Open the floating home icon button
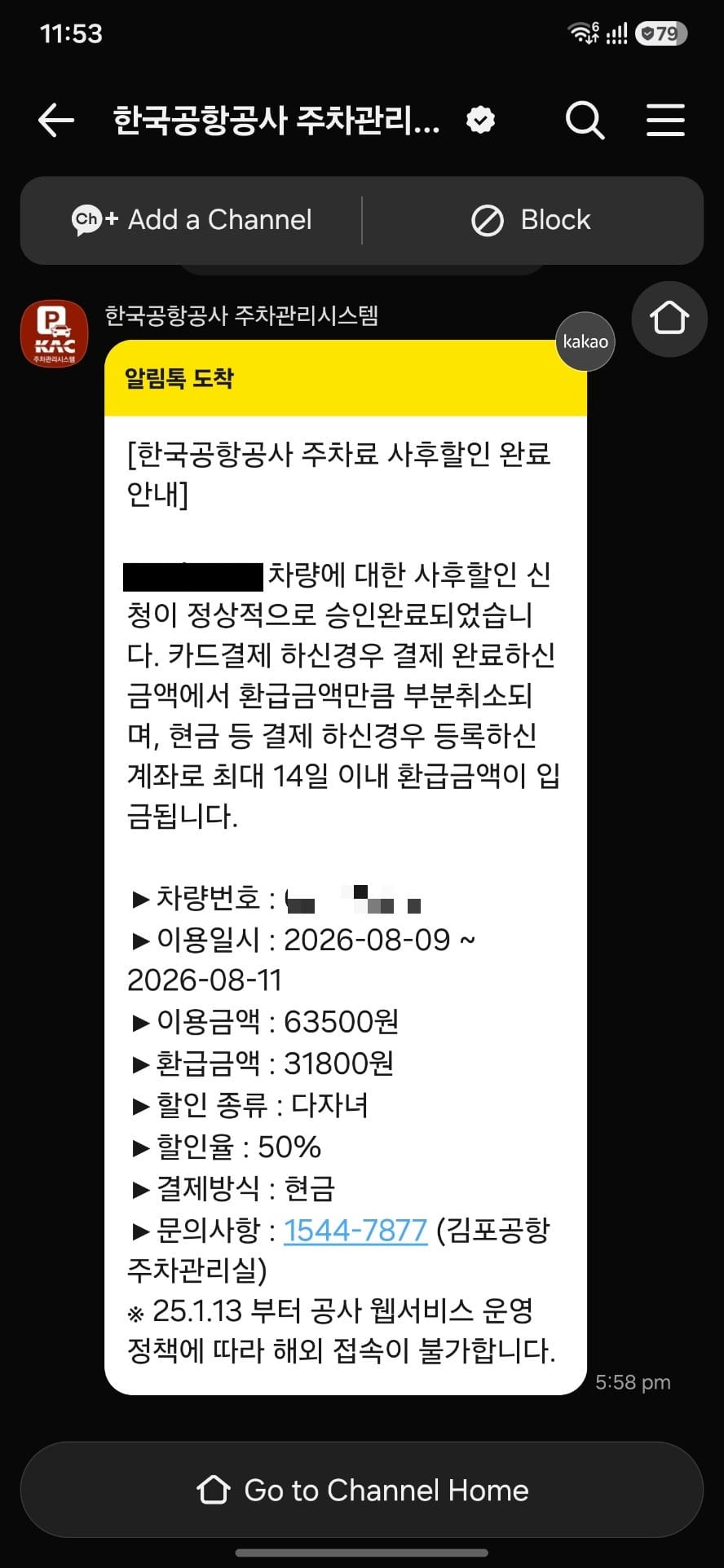 click(669, 319)
